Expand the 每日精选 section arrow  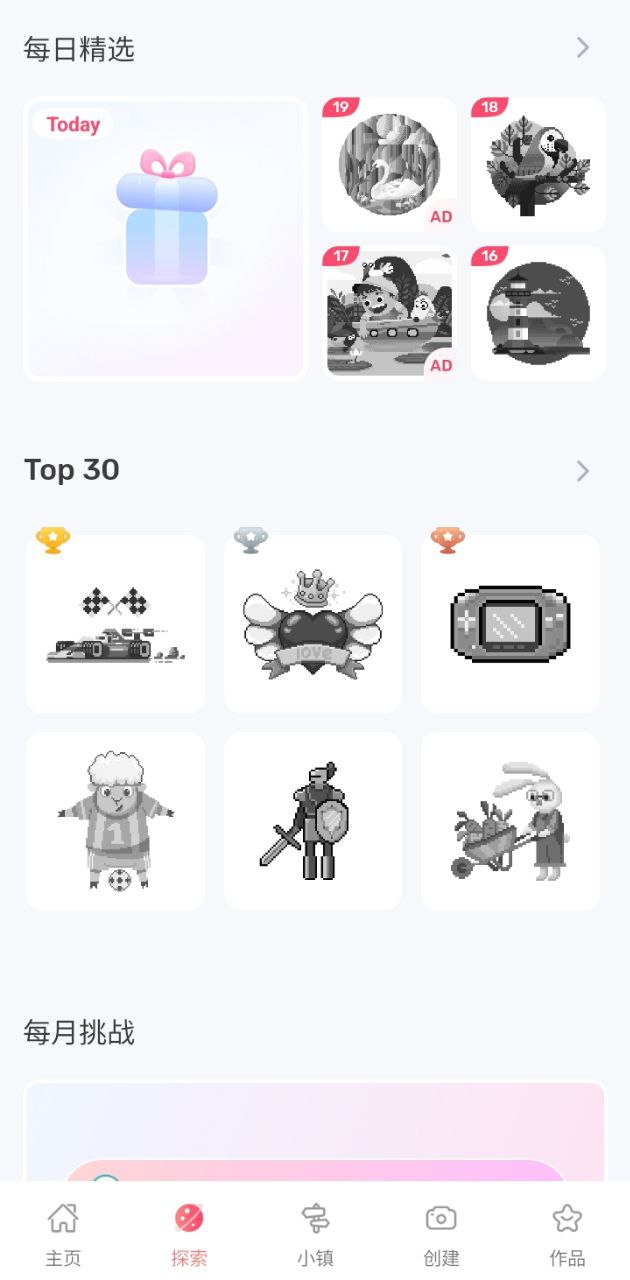[583, 48]
